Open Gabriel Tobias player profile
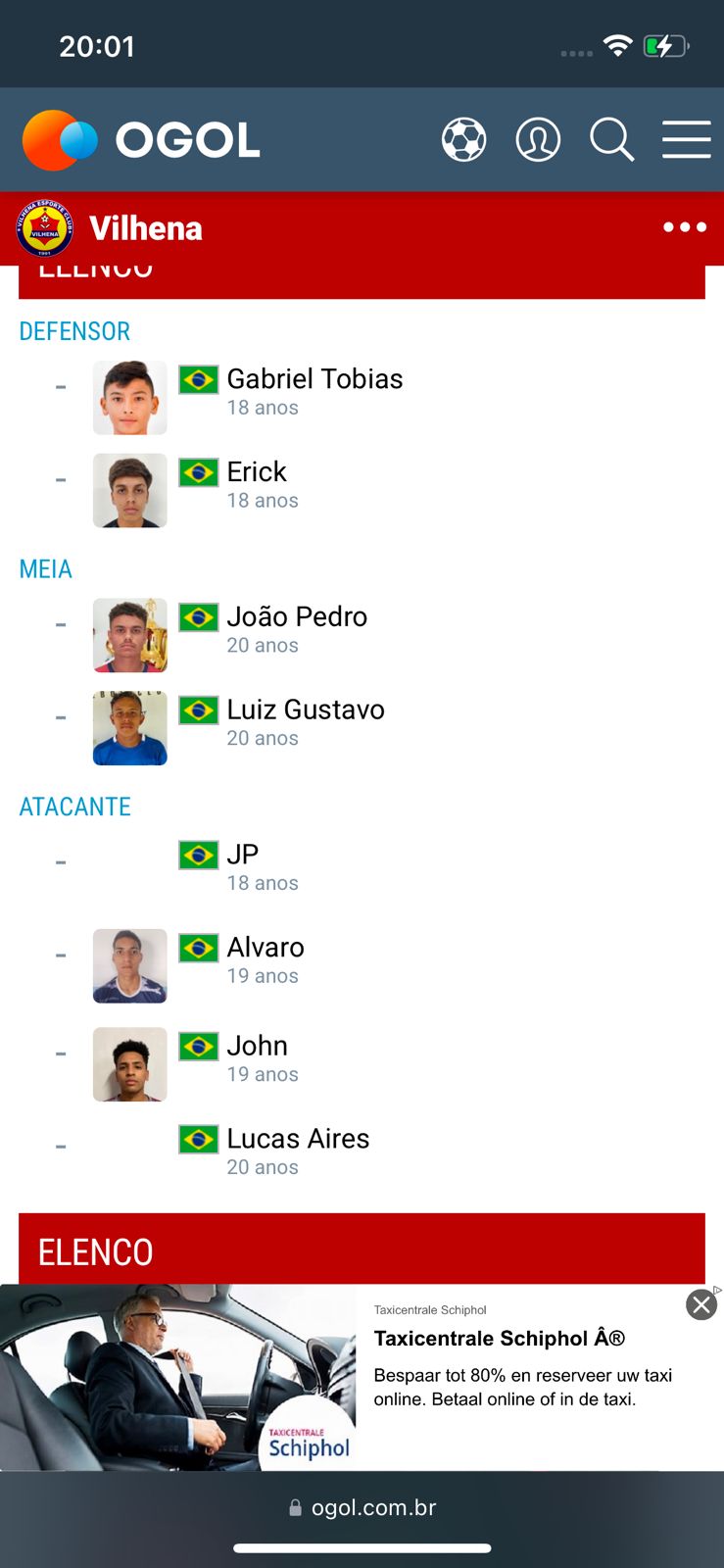 [314, 379]
